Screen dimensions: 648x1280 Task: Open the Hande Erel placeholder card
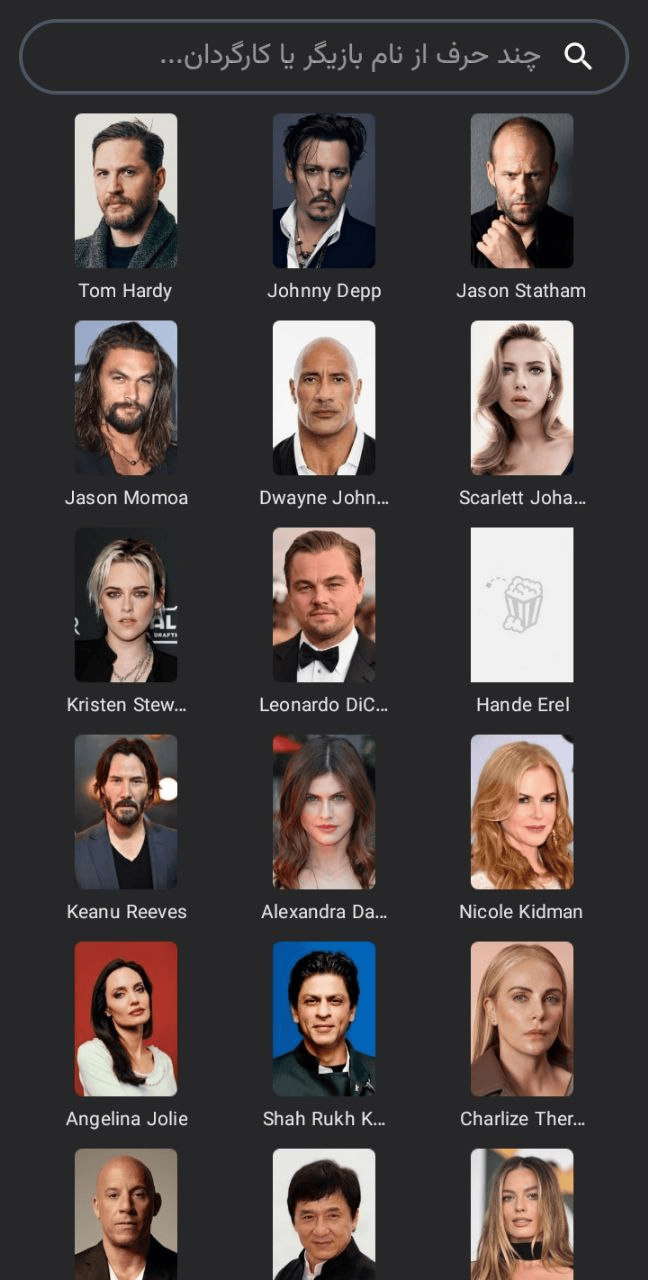[522, 605]
